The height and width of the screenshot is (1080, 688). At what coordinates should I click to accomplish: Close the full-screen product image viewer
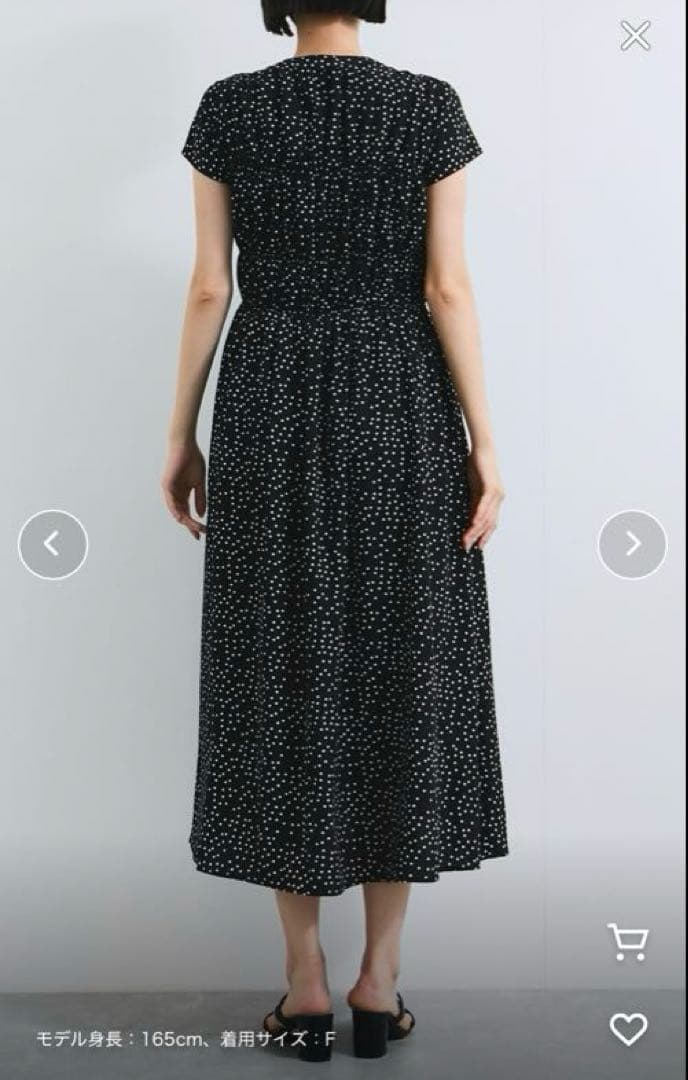coord(635,36)
